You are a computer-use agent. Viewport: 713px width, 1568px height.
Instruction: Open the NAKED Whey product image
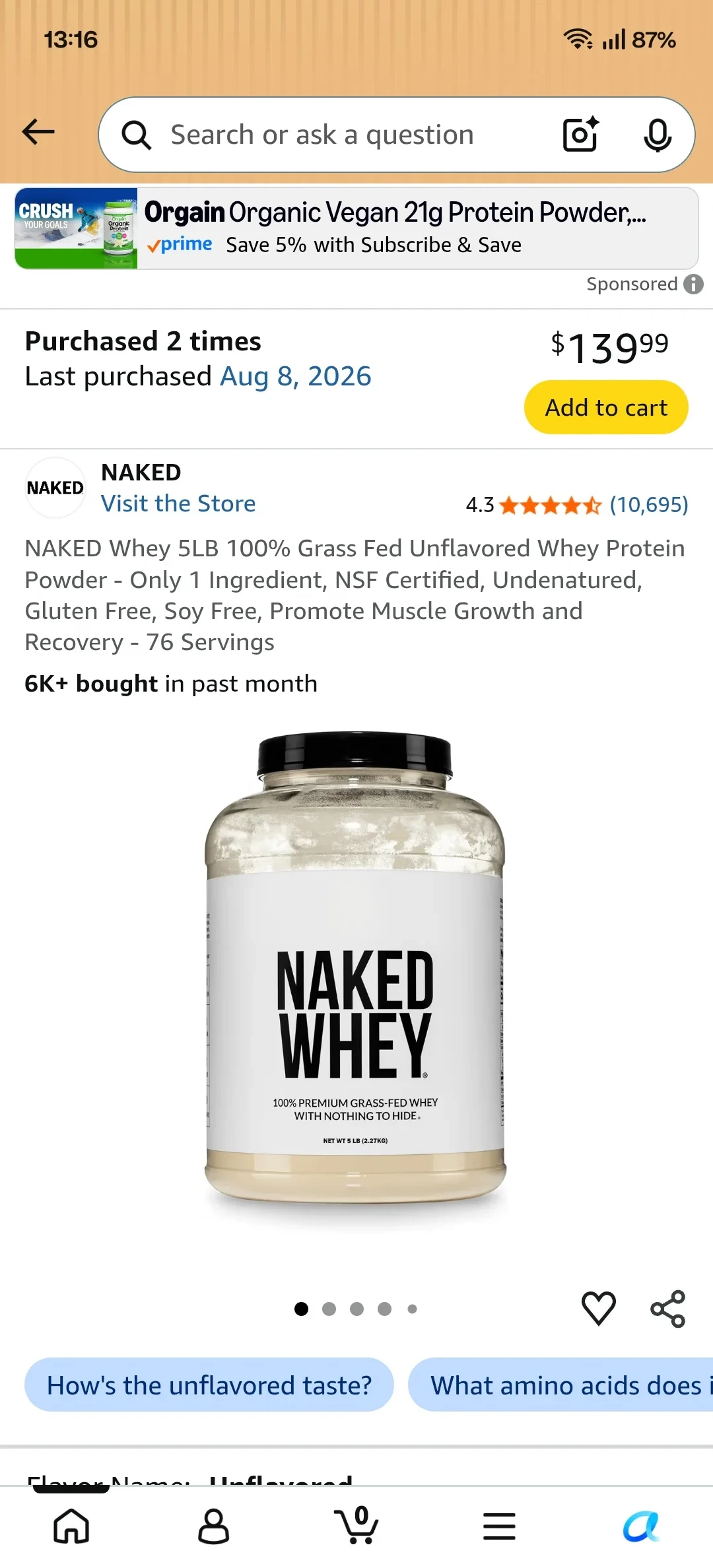pos(355,977)
